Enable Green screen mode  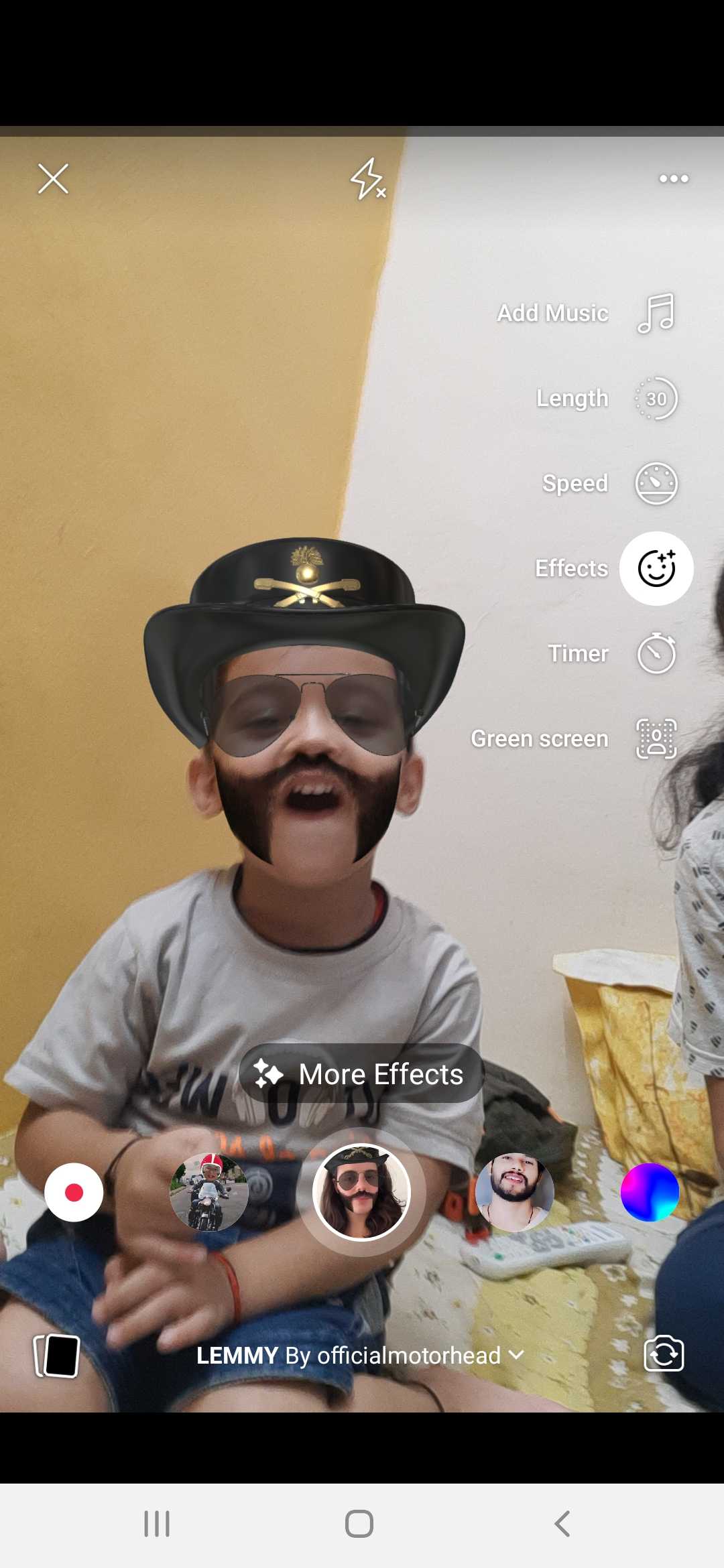click(x=655, y=738)
